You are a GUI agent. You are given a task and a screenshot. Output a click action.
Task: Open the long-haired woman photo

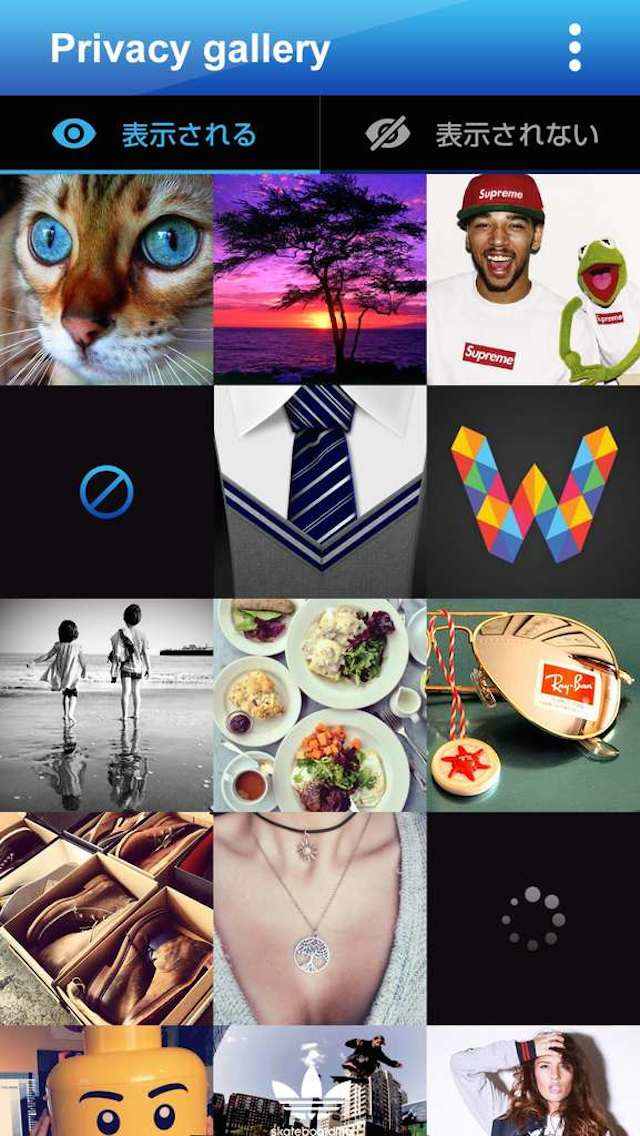[x=533, y=1082]
